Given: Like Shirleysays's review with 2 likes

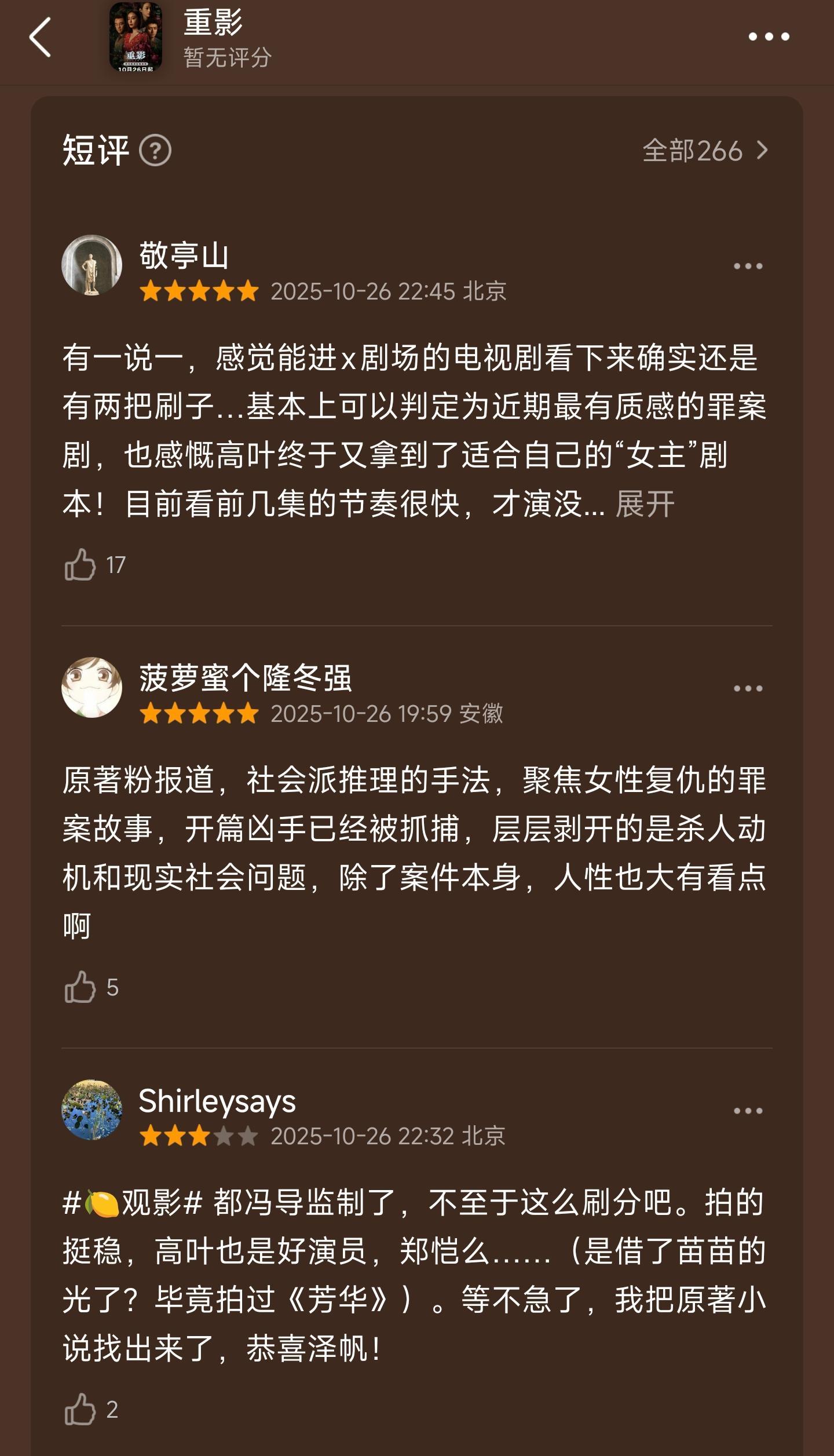Looking at the screenshot, I should coord(80,1410).
